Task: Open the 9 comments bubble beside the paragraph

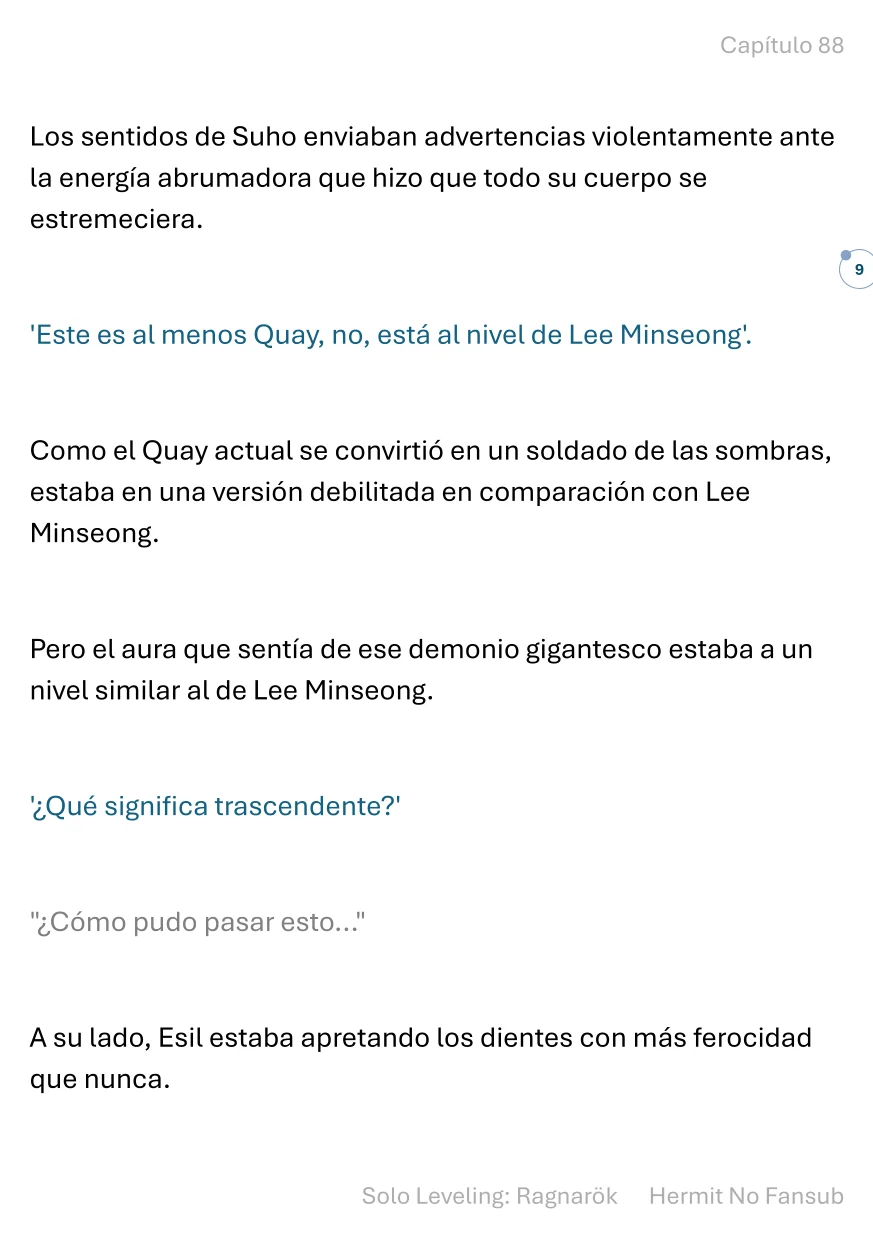Action: 857,269
